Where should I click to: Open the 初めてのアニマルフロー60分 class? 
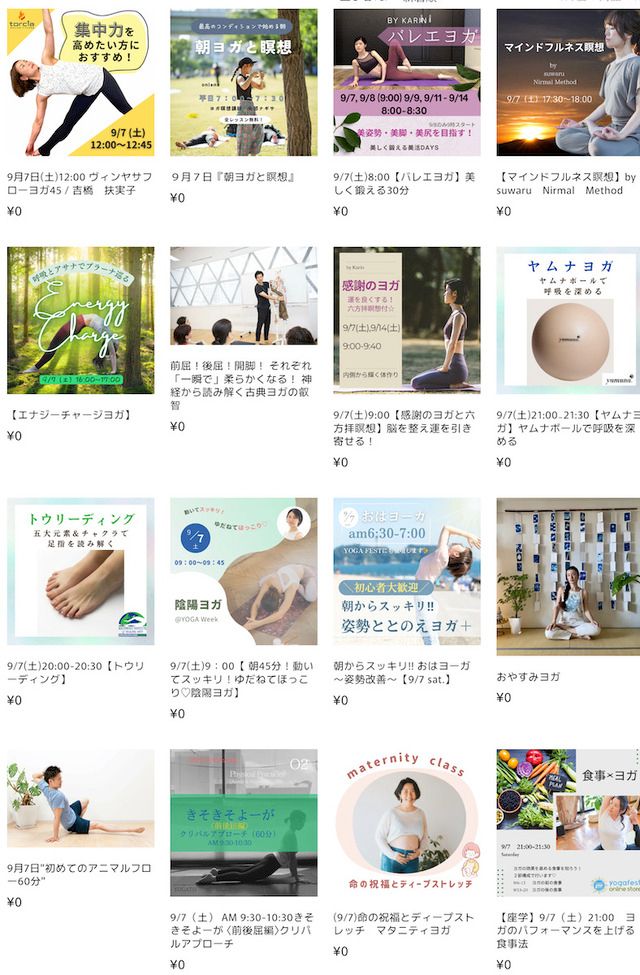(x=81, y=799)
